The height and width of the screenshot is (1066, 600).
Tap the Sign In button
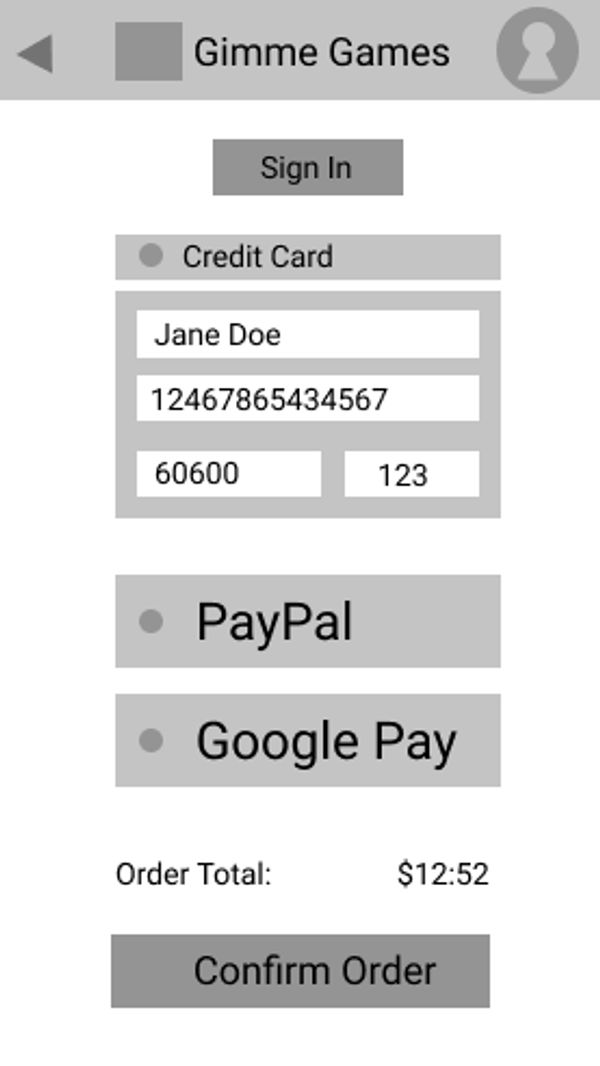click(x=307, y=167)
